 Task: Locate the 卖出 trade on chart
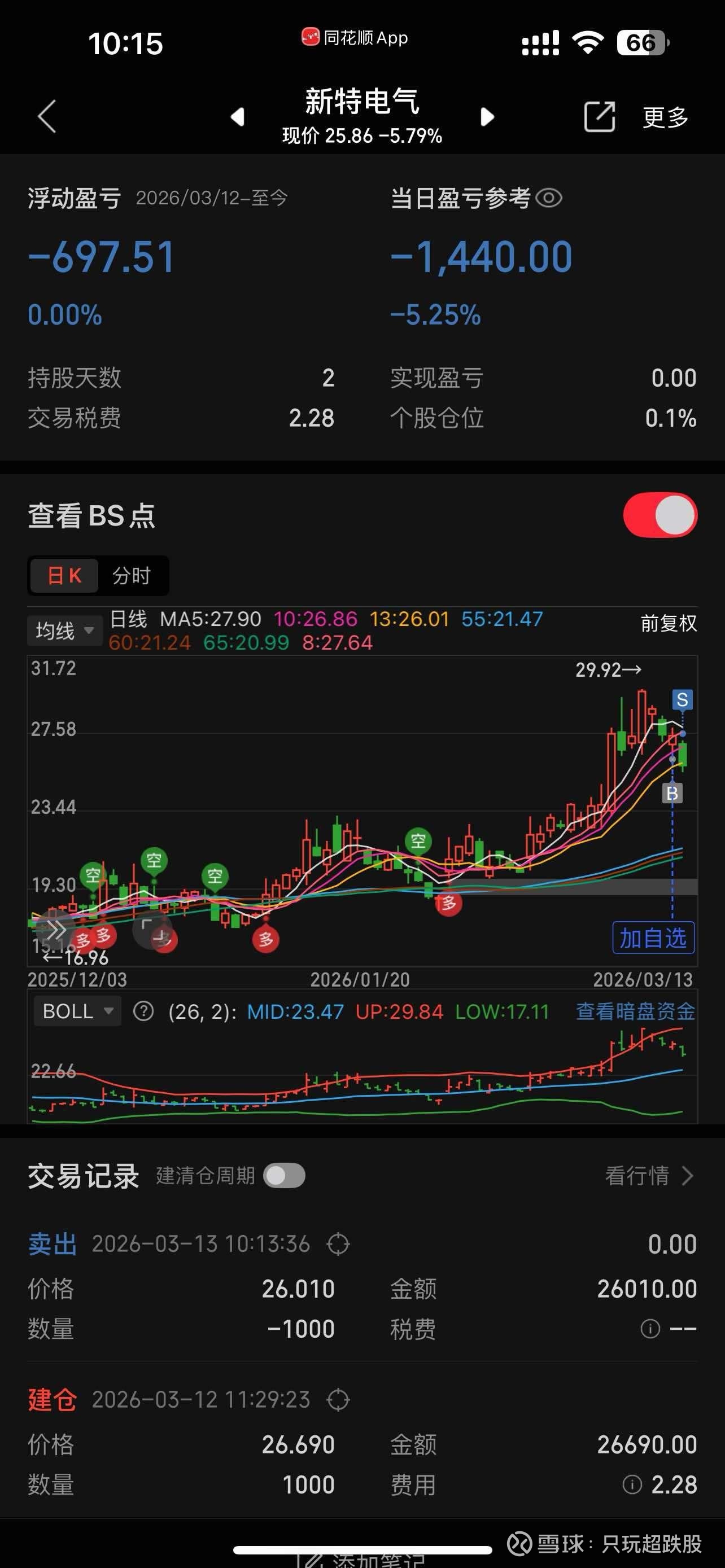[338, 1244]
